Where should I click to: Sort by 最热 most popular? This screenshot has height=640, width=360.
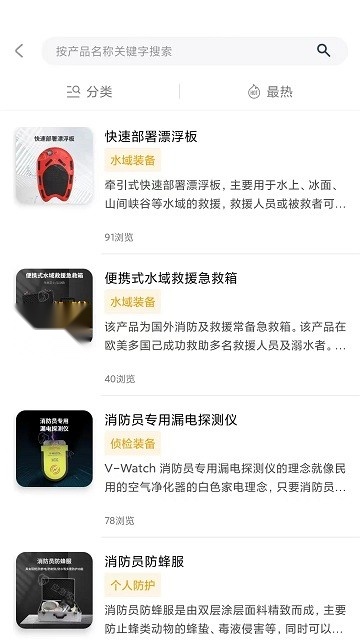coord(270,91)
